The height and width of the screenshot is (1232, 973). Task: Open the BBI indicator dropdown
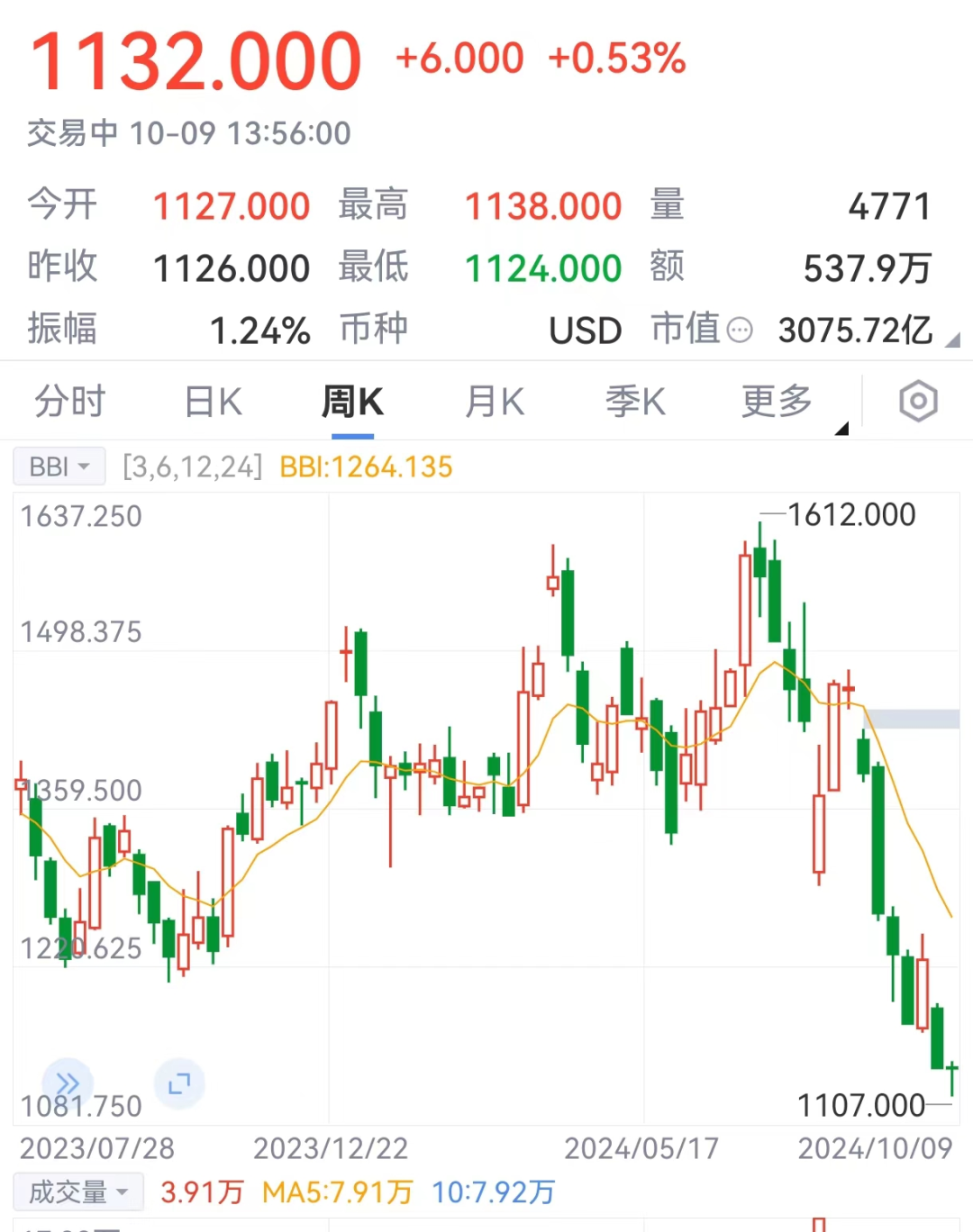[59, 466]
